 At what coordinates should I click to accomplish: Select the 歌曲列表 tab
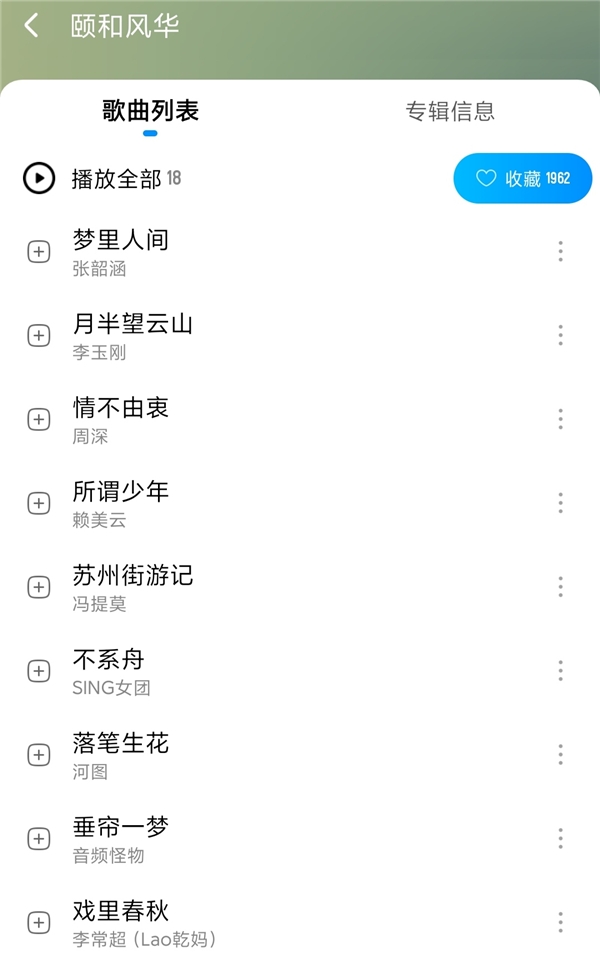(x=150, y=111)
